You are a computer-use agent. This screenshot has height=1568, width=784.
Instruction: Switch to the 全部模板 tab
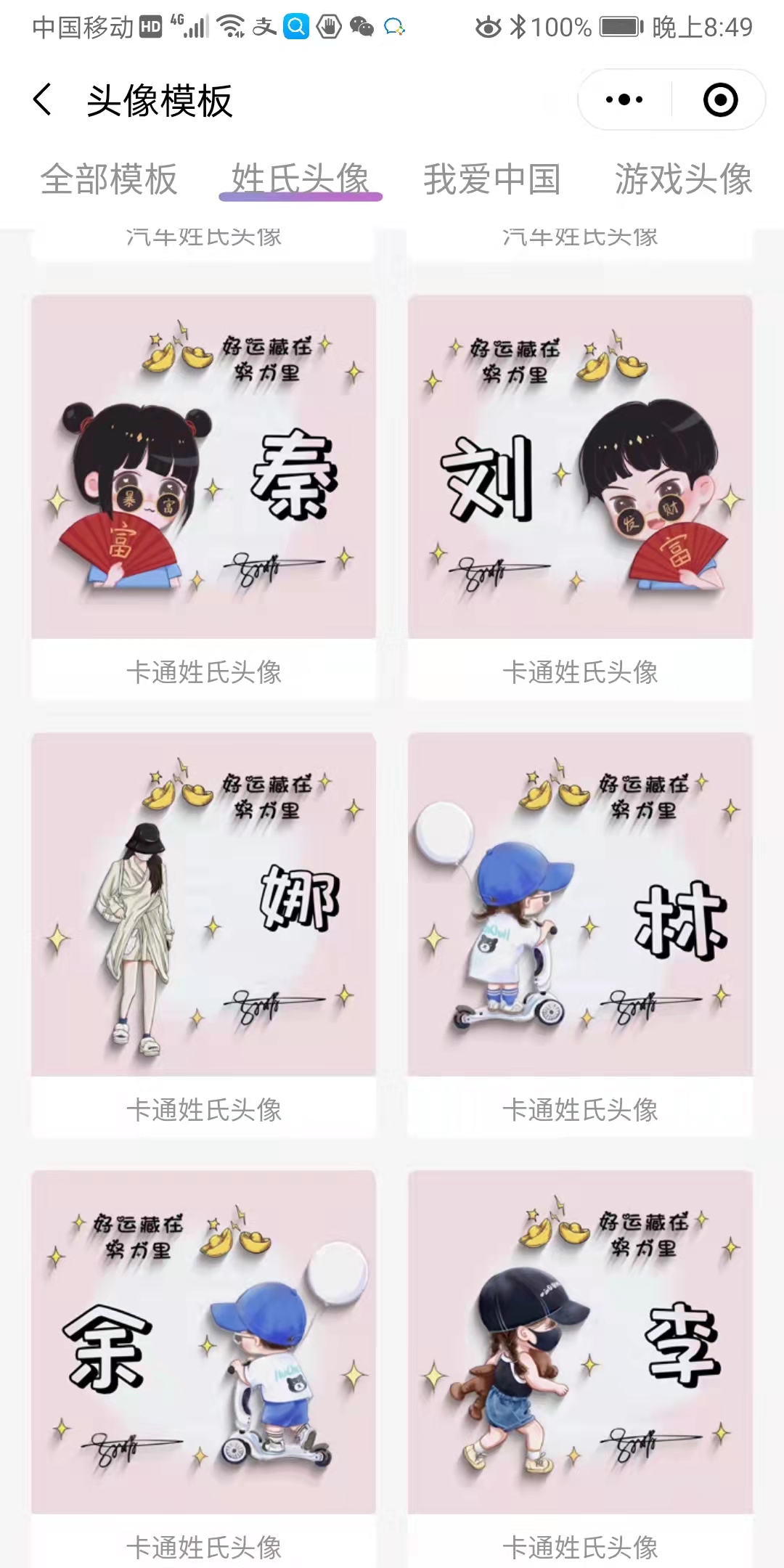coord(109,179)
